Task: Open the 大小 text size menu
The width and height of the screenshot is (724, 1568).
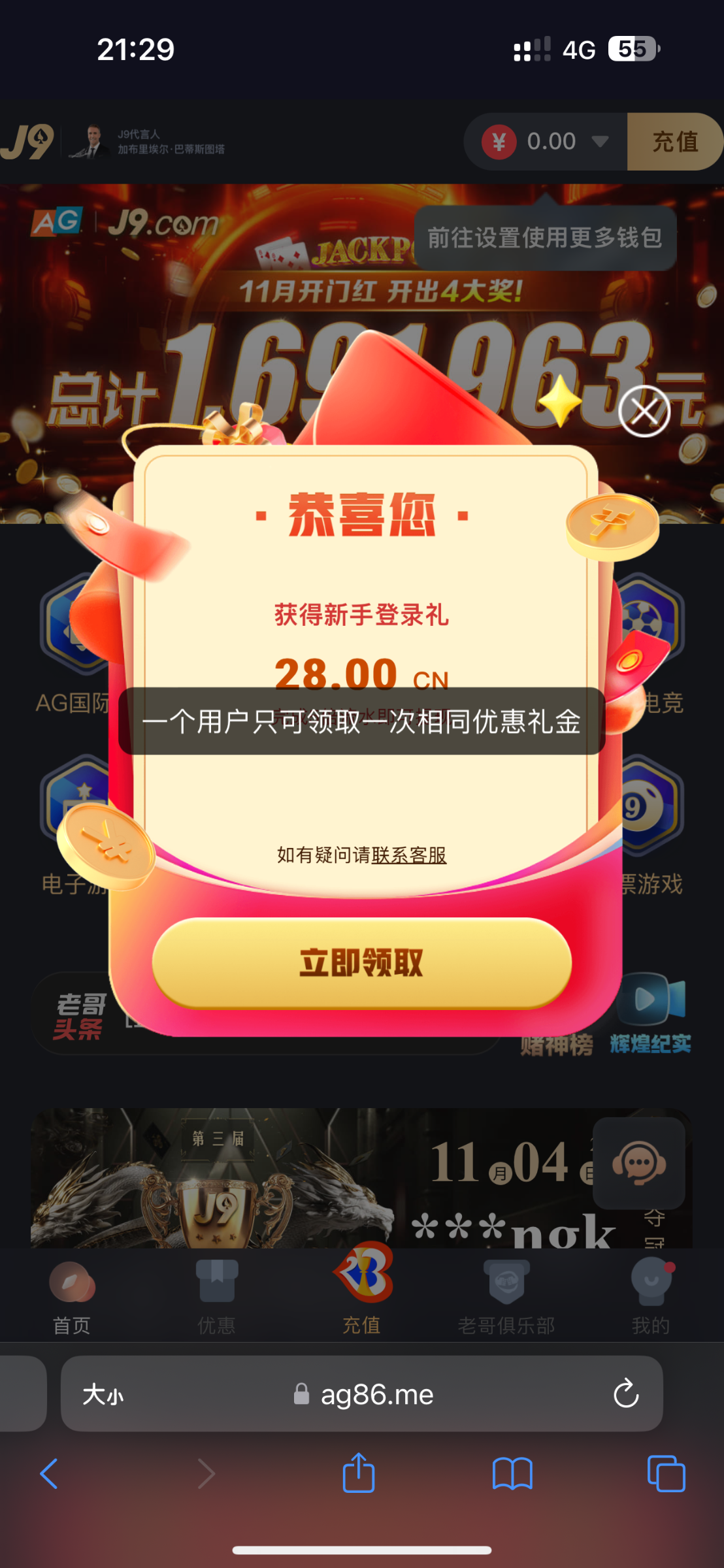Action: (103, 1395)
